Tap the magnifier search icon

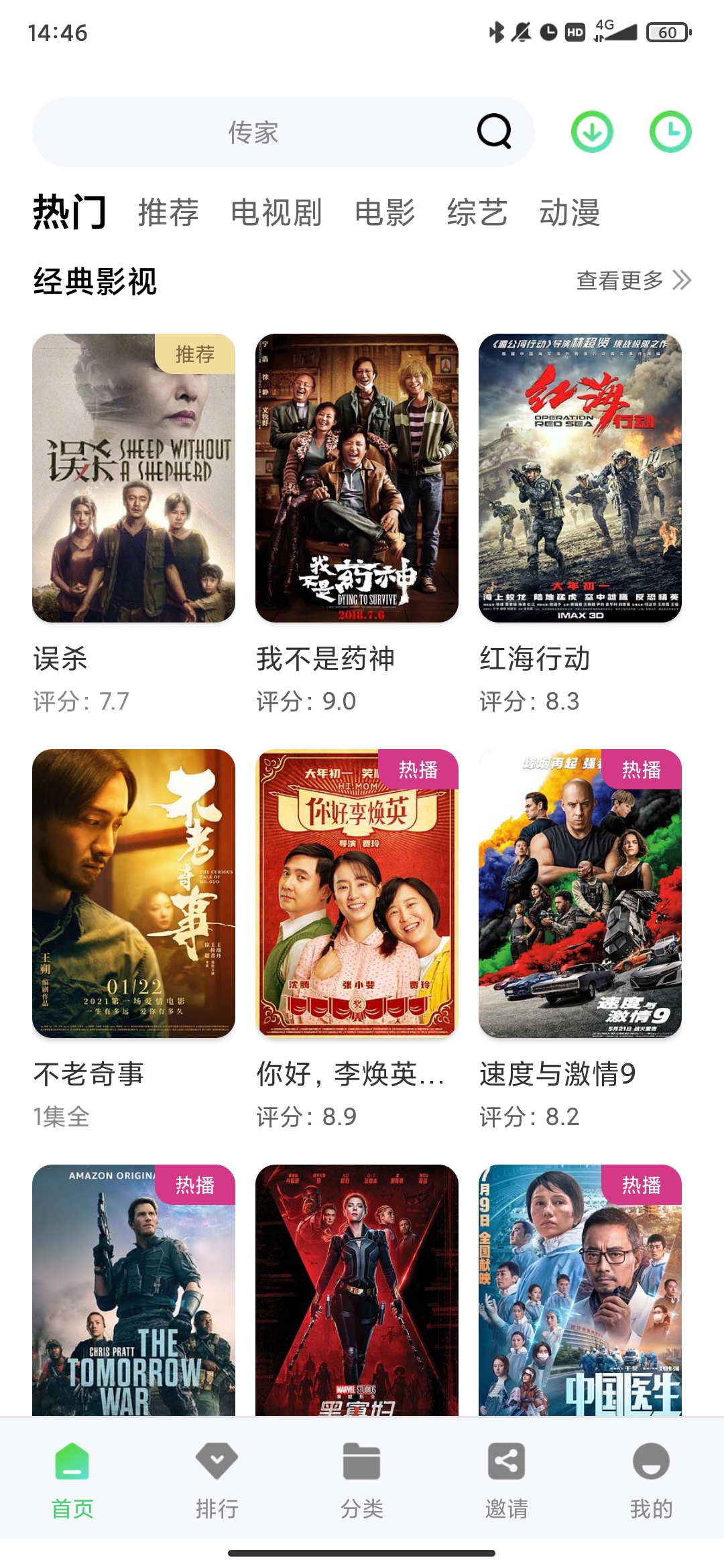(494, 131)
